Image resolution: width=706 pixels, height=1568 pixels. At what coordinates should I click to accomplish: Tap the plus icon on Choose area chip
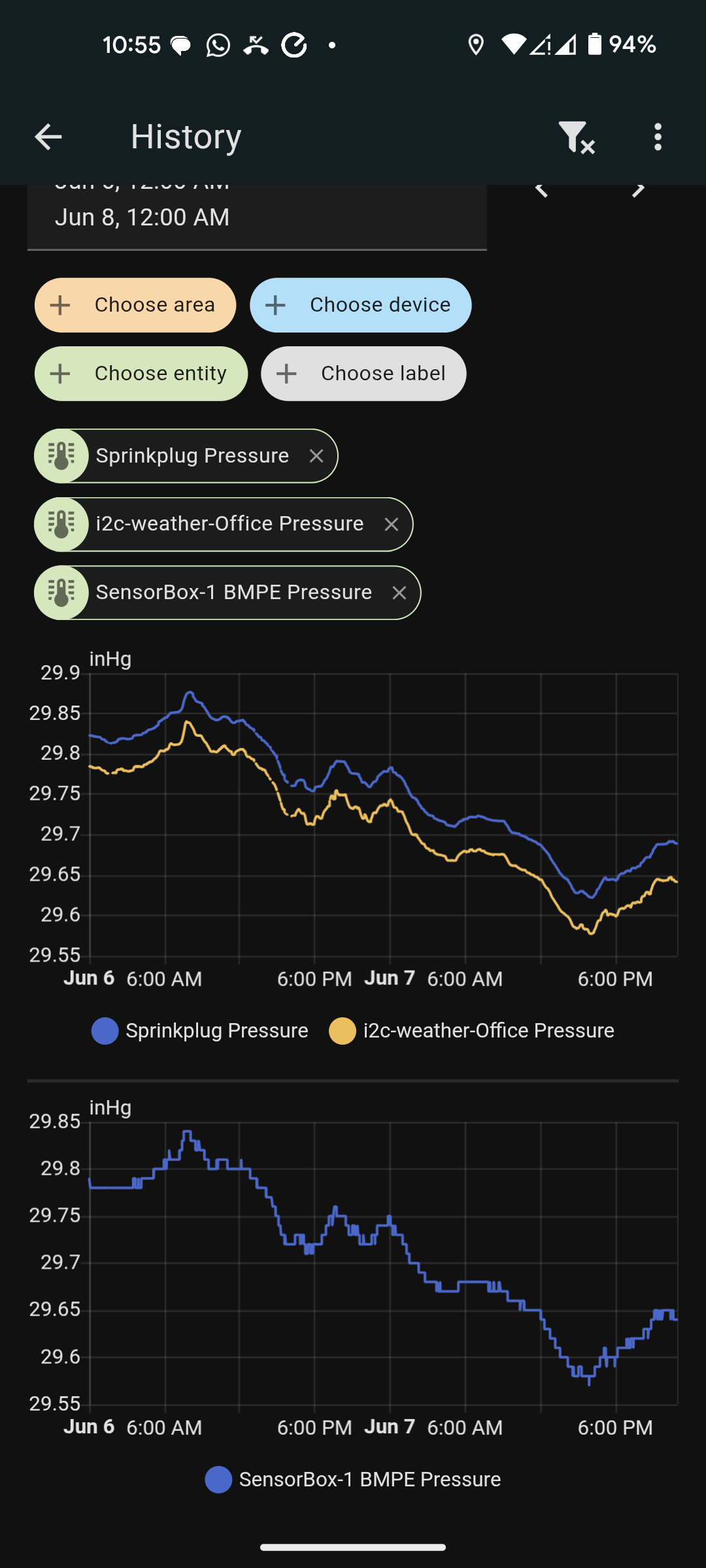59,304
